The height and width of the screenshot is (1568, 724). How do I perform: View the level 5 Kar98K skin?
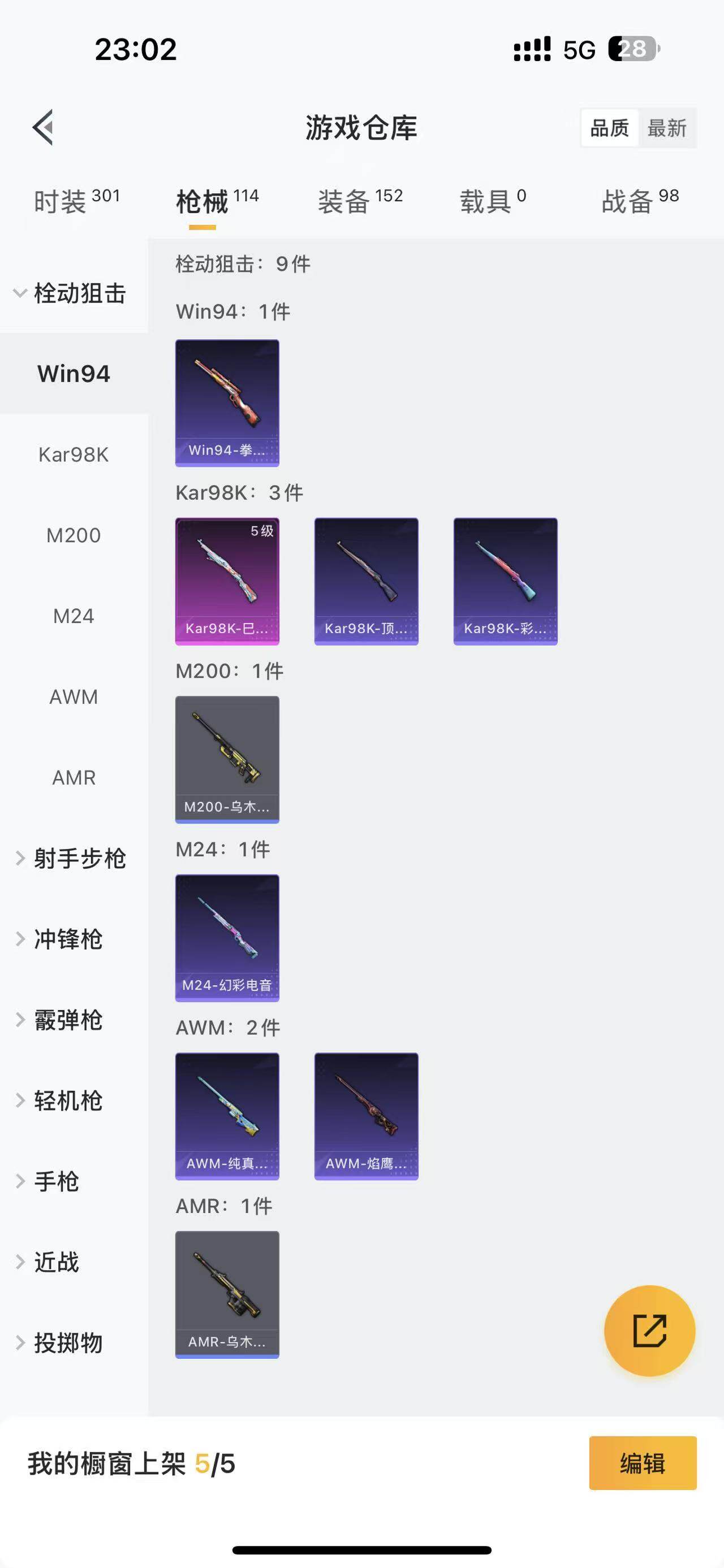pyautogui.click(x=227, y=581)
